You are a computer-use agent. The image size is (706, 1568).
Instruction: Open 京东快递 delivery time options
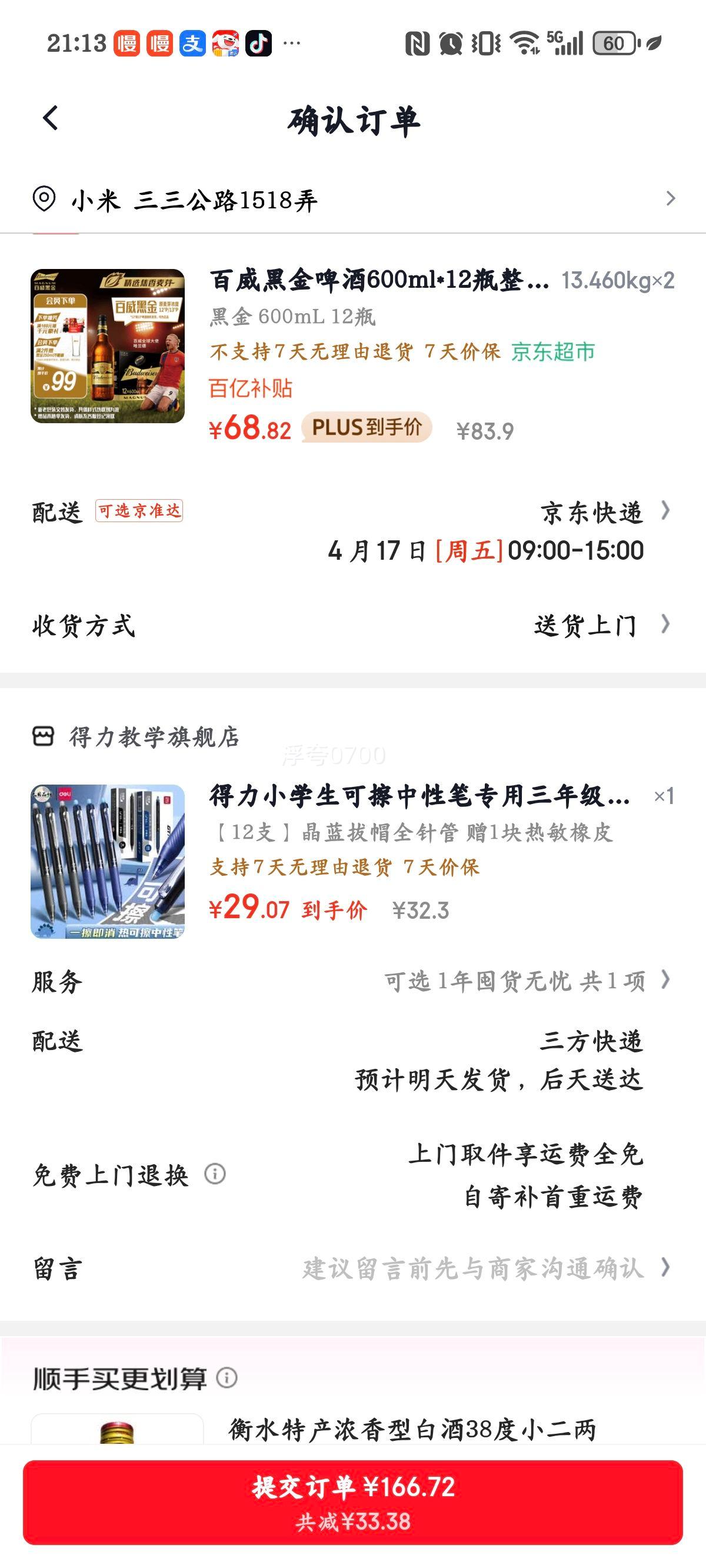click(594, 512)
